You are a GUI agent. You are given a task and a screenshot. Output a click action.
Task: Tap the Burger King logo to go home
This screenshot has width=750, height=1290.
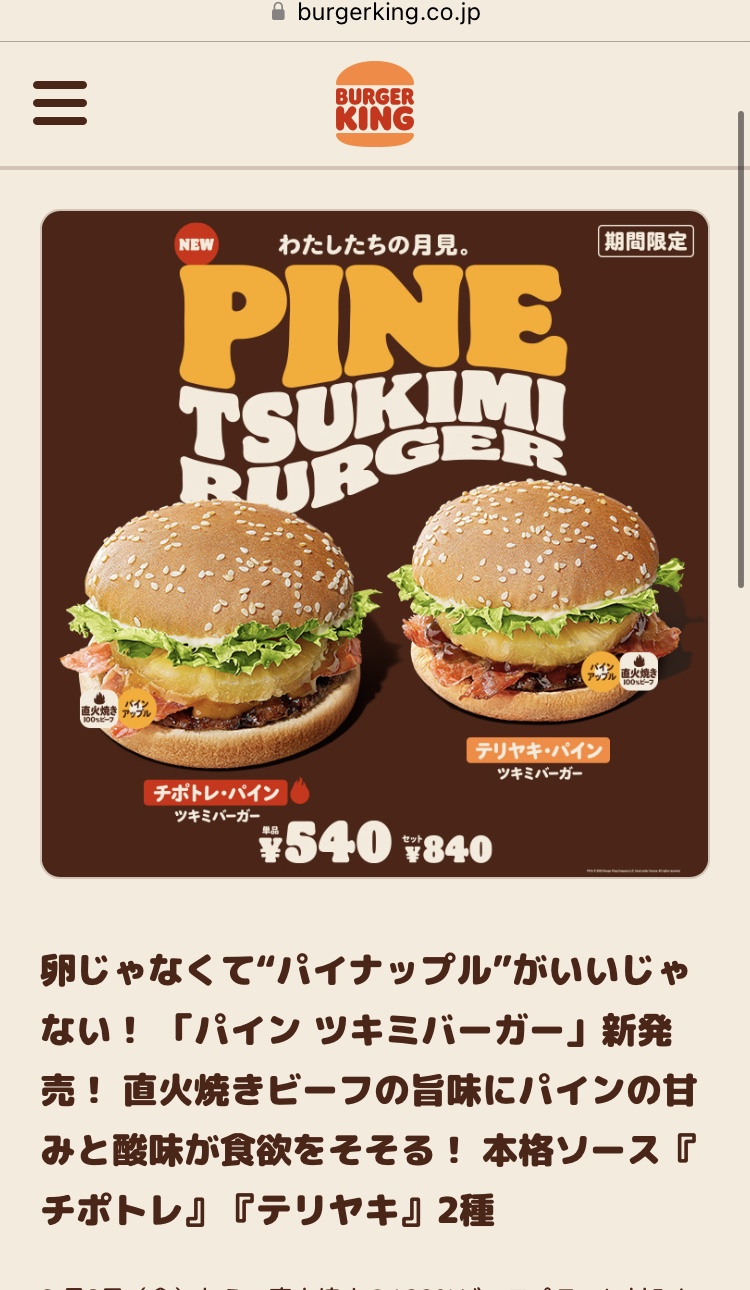(x=375, y=104)
